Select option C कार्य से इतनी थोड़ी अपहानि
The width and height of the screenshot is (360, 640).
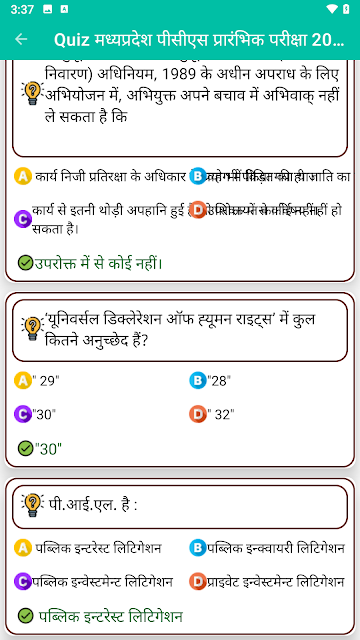(x=102, y=219)
